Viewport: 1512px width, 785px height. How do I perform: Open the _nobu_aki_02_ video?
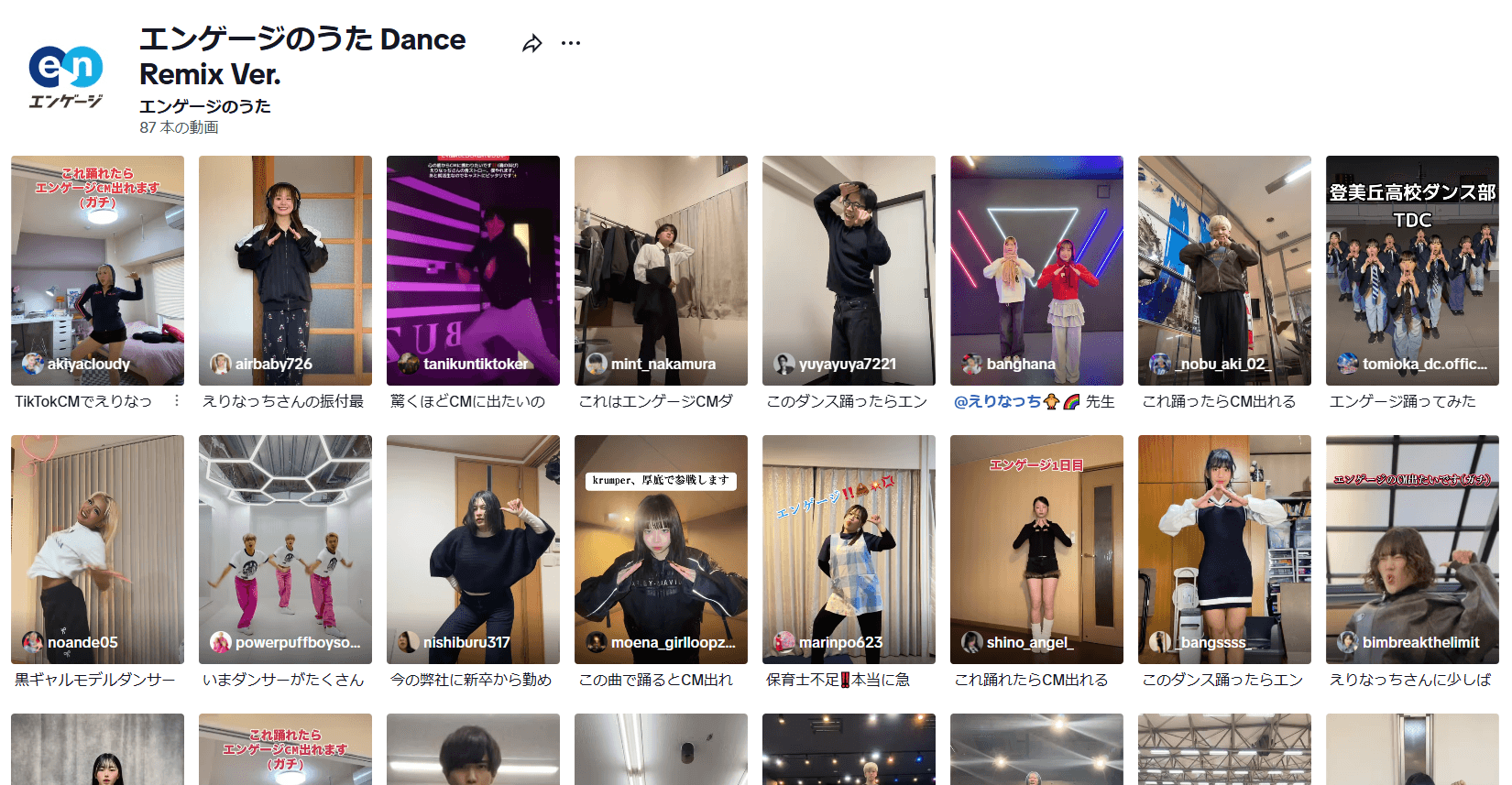(x=1224, y=270)
